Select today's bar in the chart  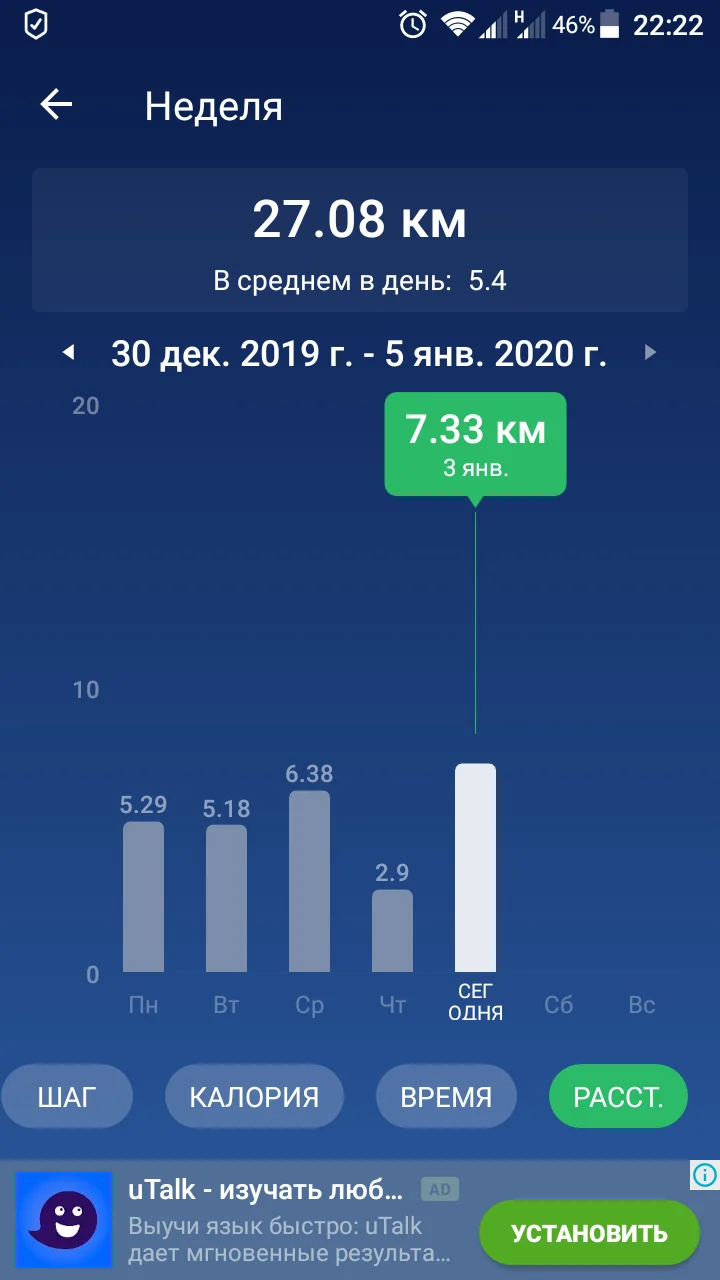(x=475, y=867)
